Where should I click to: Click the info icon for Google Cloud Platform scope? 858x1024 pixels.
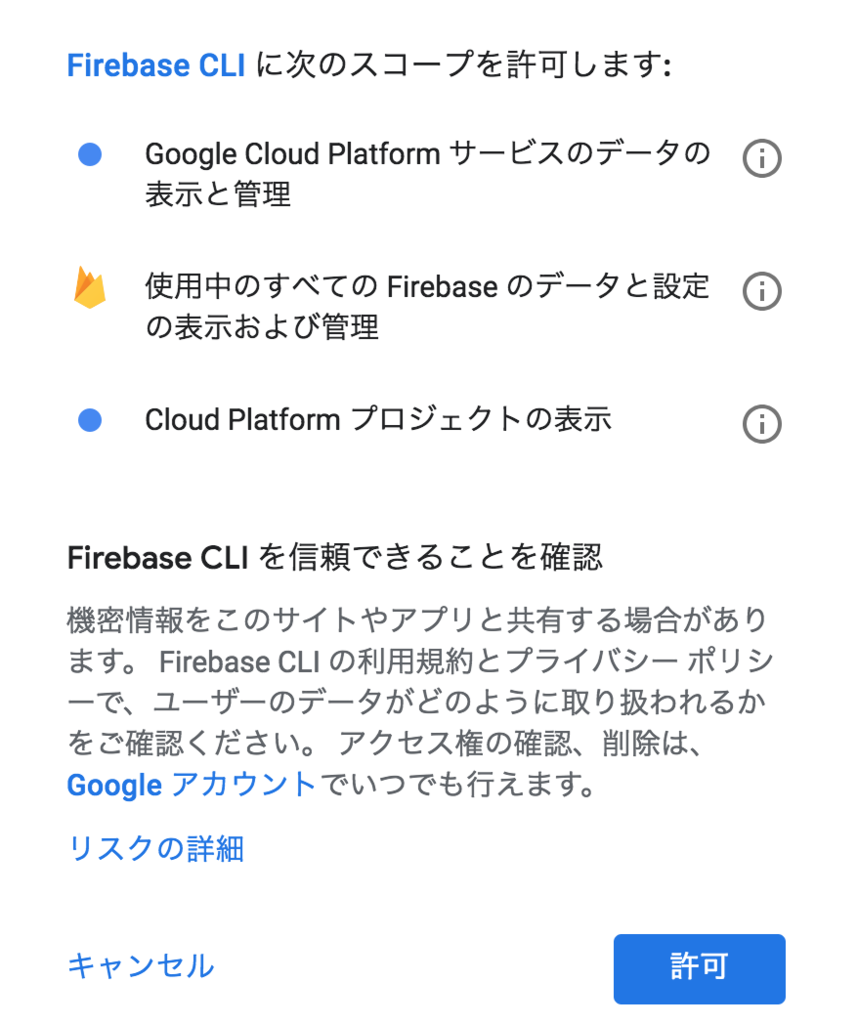click(x=761, y=158)
